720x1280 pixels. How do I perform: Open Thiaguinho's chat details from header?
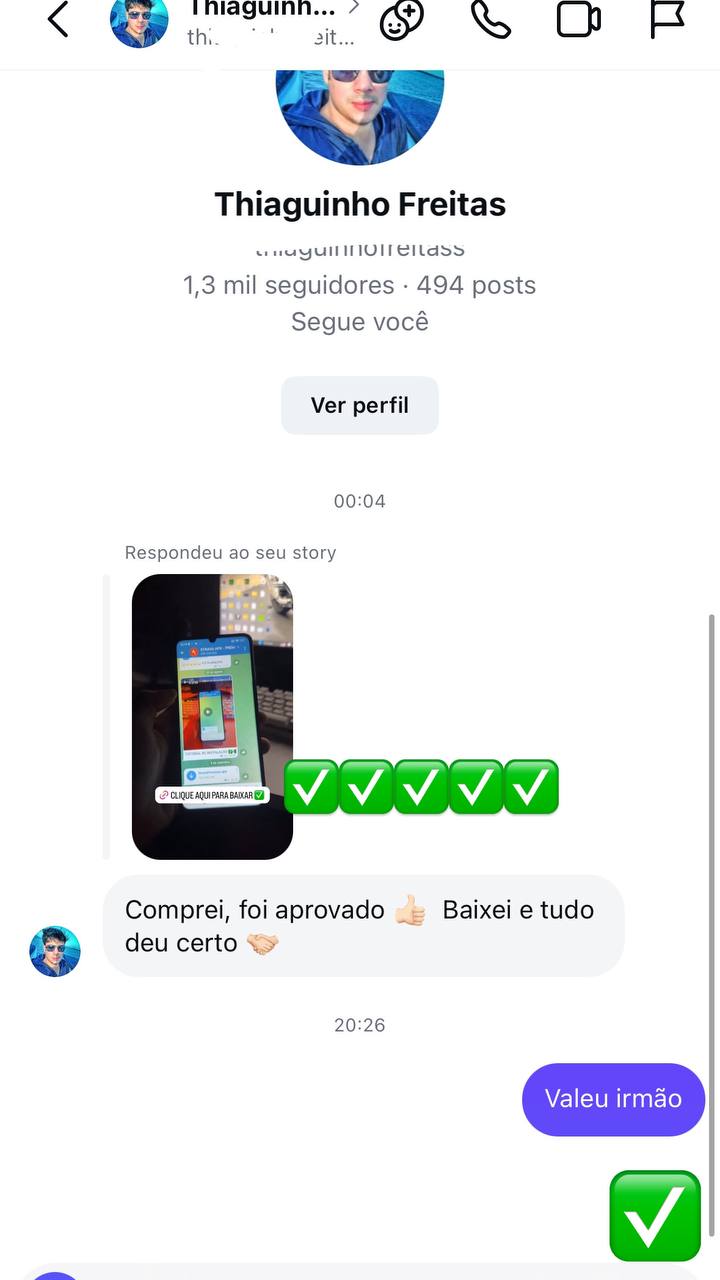tap(262, 20)
